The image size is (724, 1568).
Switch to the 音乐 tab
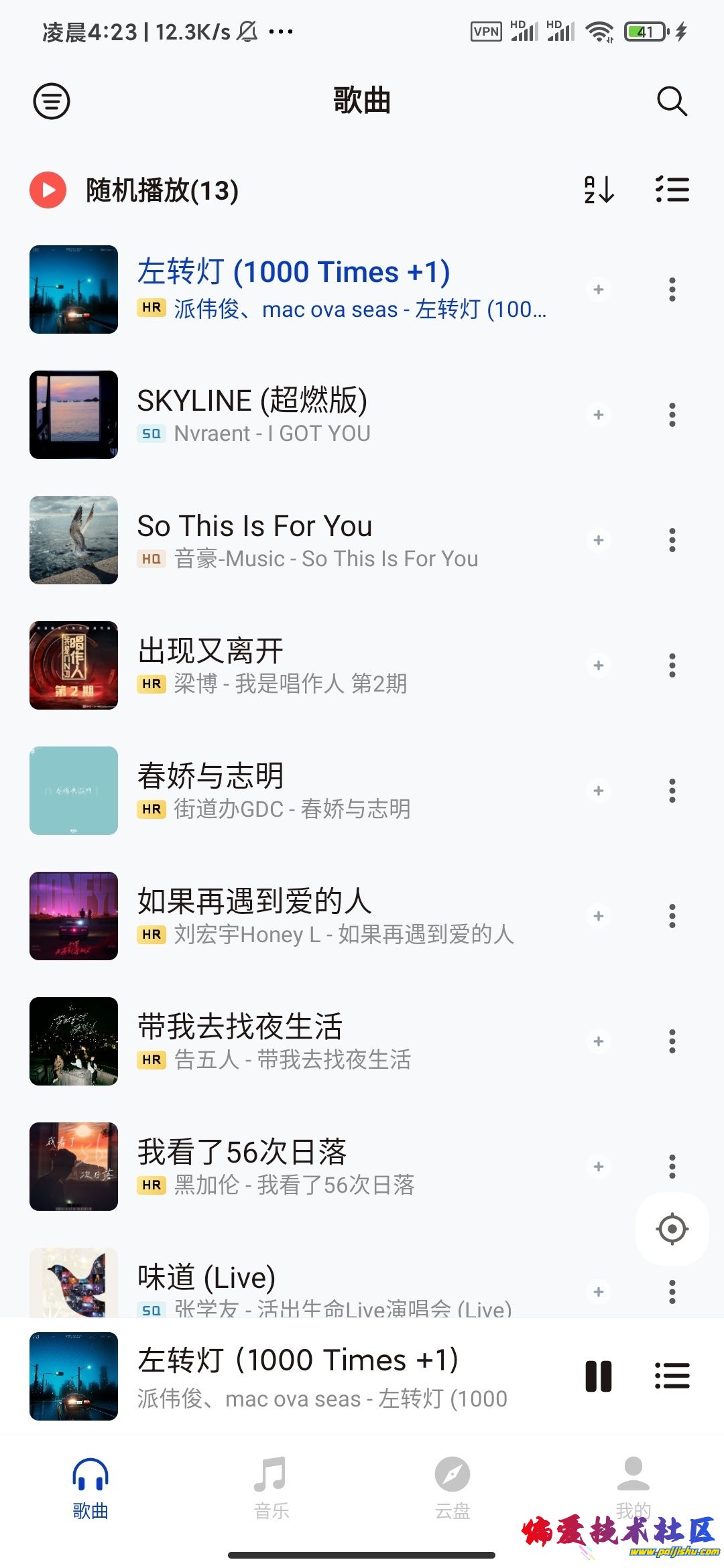tap(271, 1488)
